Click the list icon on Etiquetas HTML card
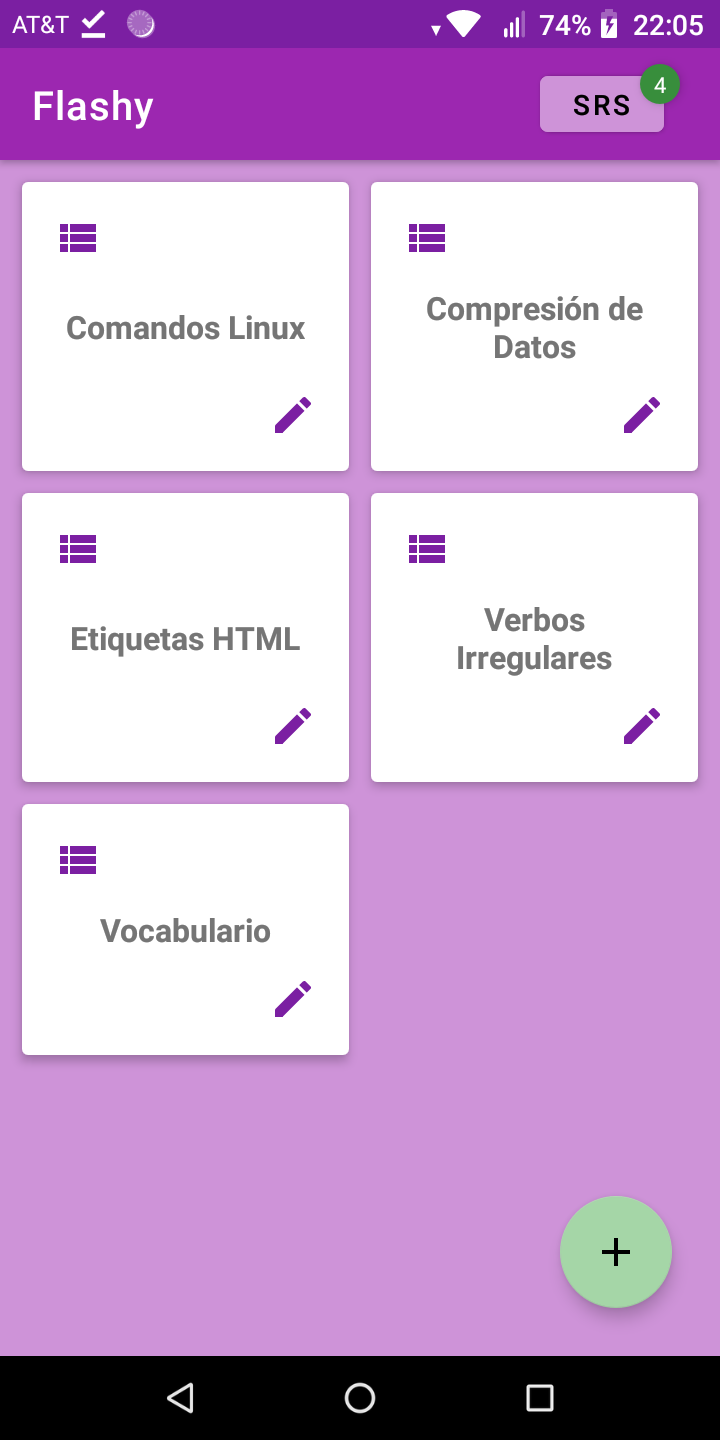The height and width of the screenshot is (1440, 720). pyautogui.click(x=78, y=548)
